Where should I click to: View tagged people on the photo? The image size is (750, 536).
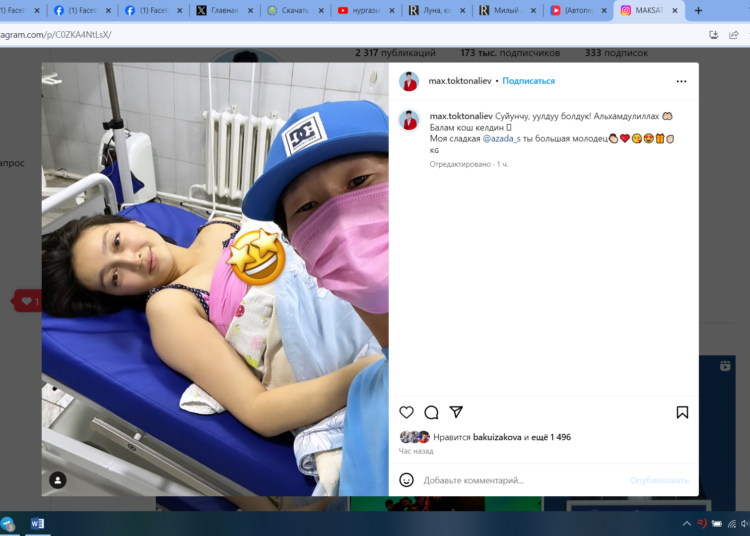pos(58,480)
